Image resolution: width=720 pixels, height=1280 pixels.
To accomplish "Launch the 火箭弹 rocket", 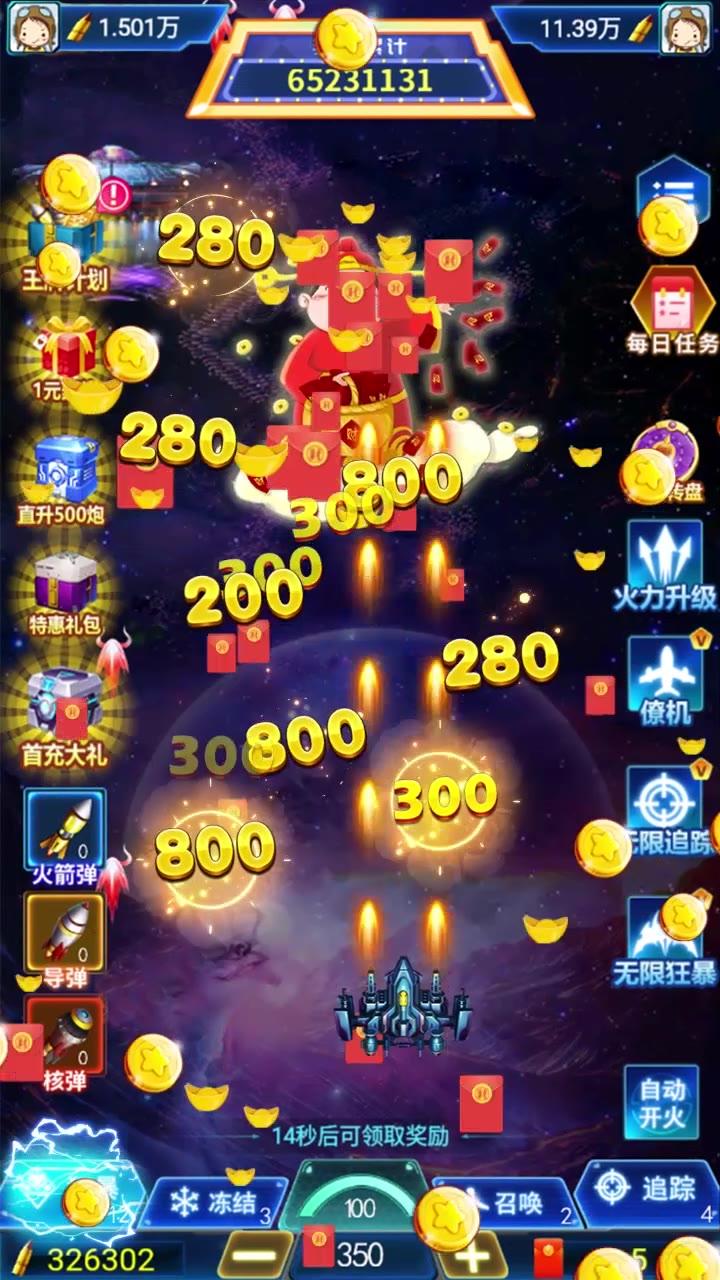I will pyautogui.click(x=65, y=835).
